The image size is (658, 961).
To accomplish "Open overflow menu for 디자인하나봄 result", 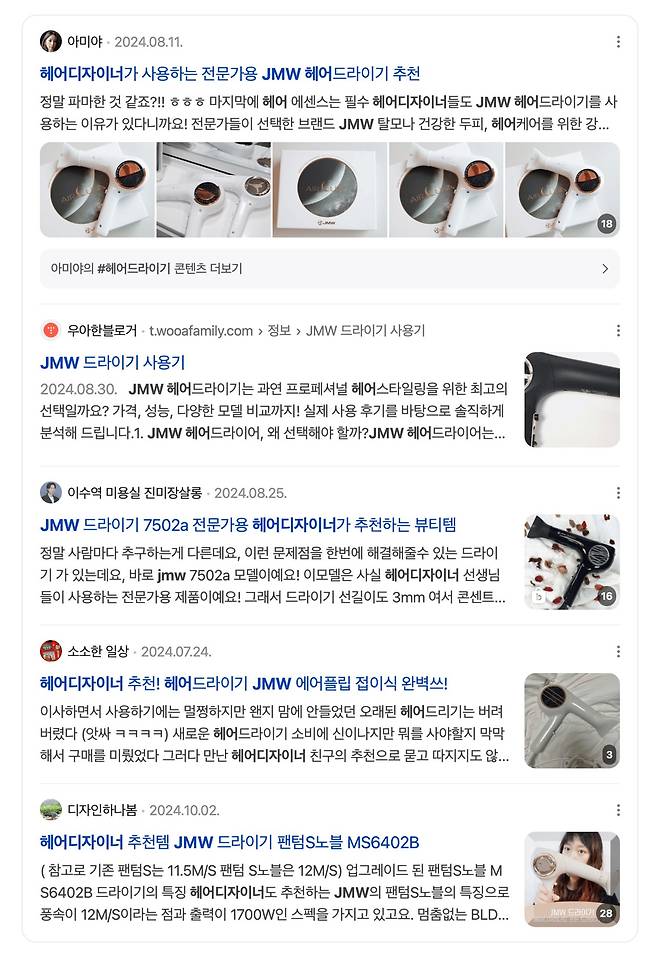I will coord(618,810).
